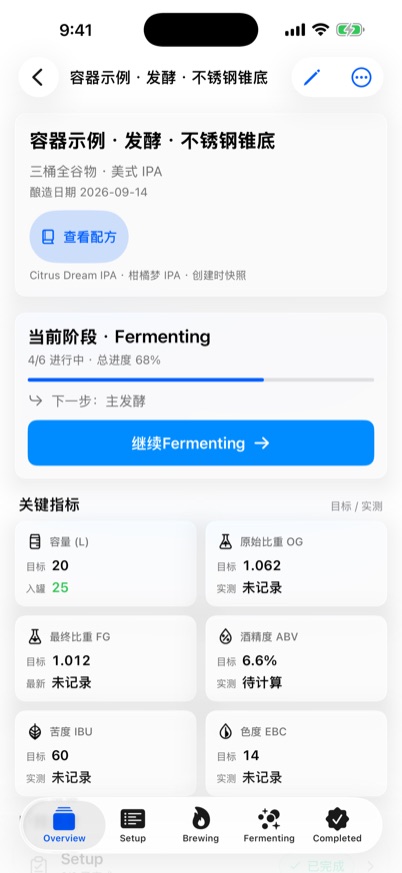Tap the 继续Fermenting button
Image resolution: width=402 pixels, height=873 pixels.
pyautogui.click(x=201, y=443)
